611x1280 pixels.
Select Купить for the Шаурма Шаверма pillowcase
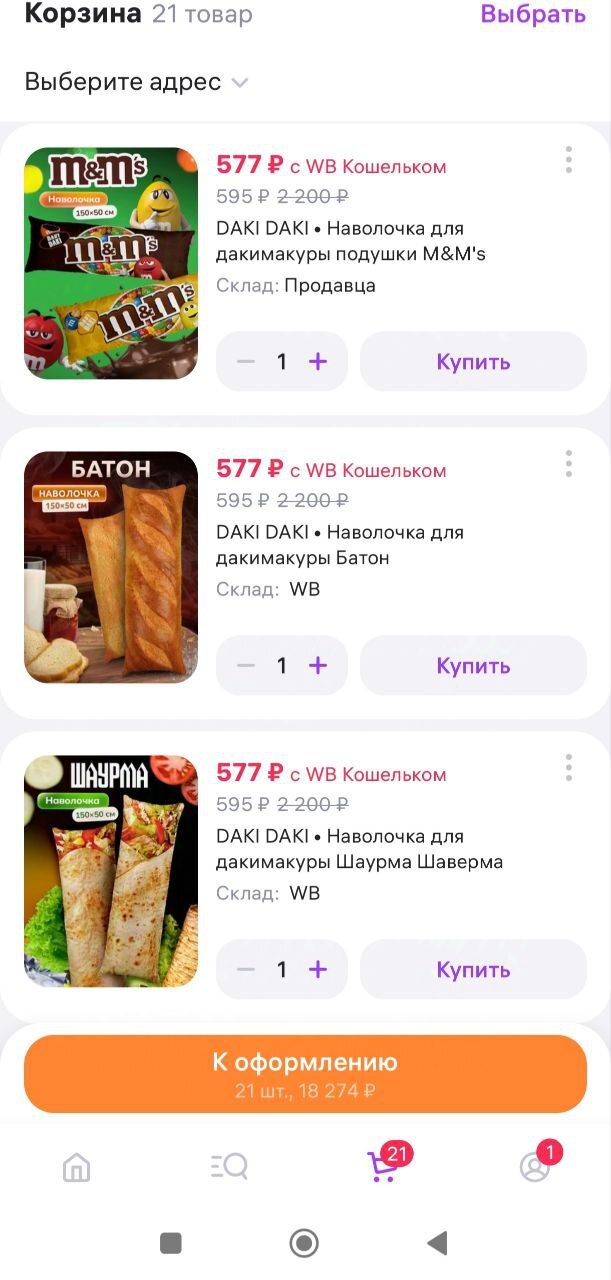coord(473,970)
